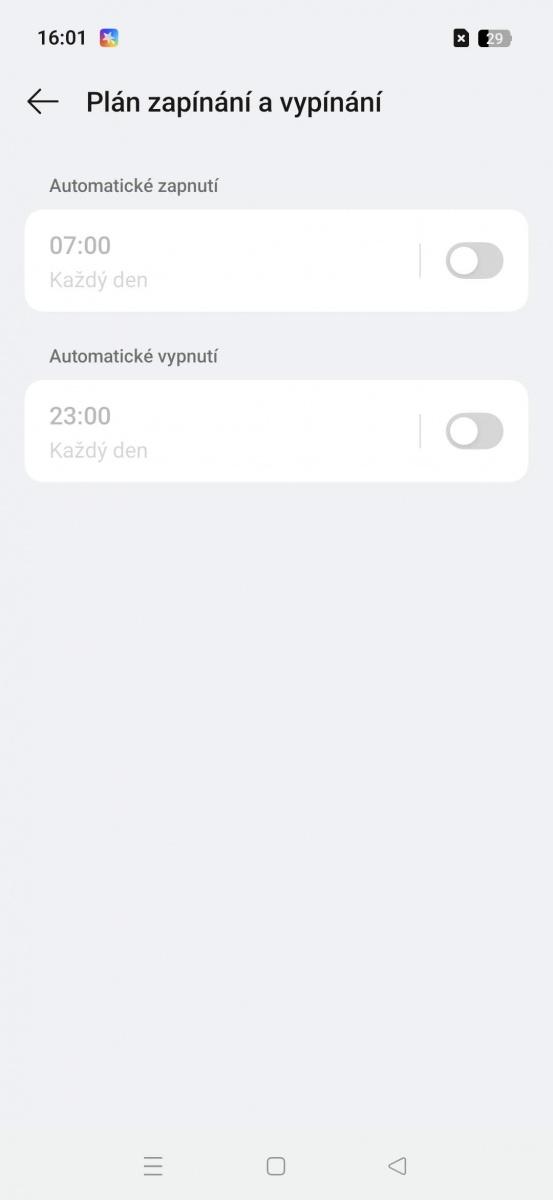Open recent apps from navigation bar
This screenshot has width=553, height=1200.
pos(153,1166)
